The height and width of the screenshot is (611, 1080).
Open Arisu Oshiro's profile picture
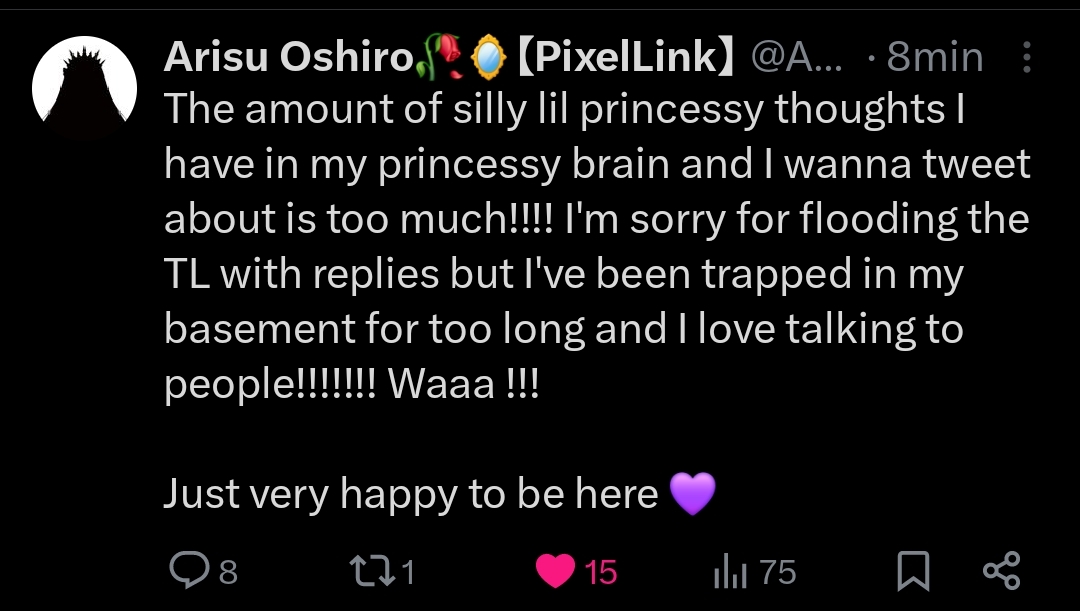85,85
